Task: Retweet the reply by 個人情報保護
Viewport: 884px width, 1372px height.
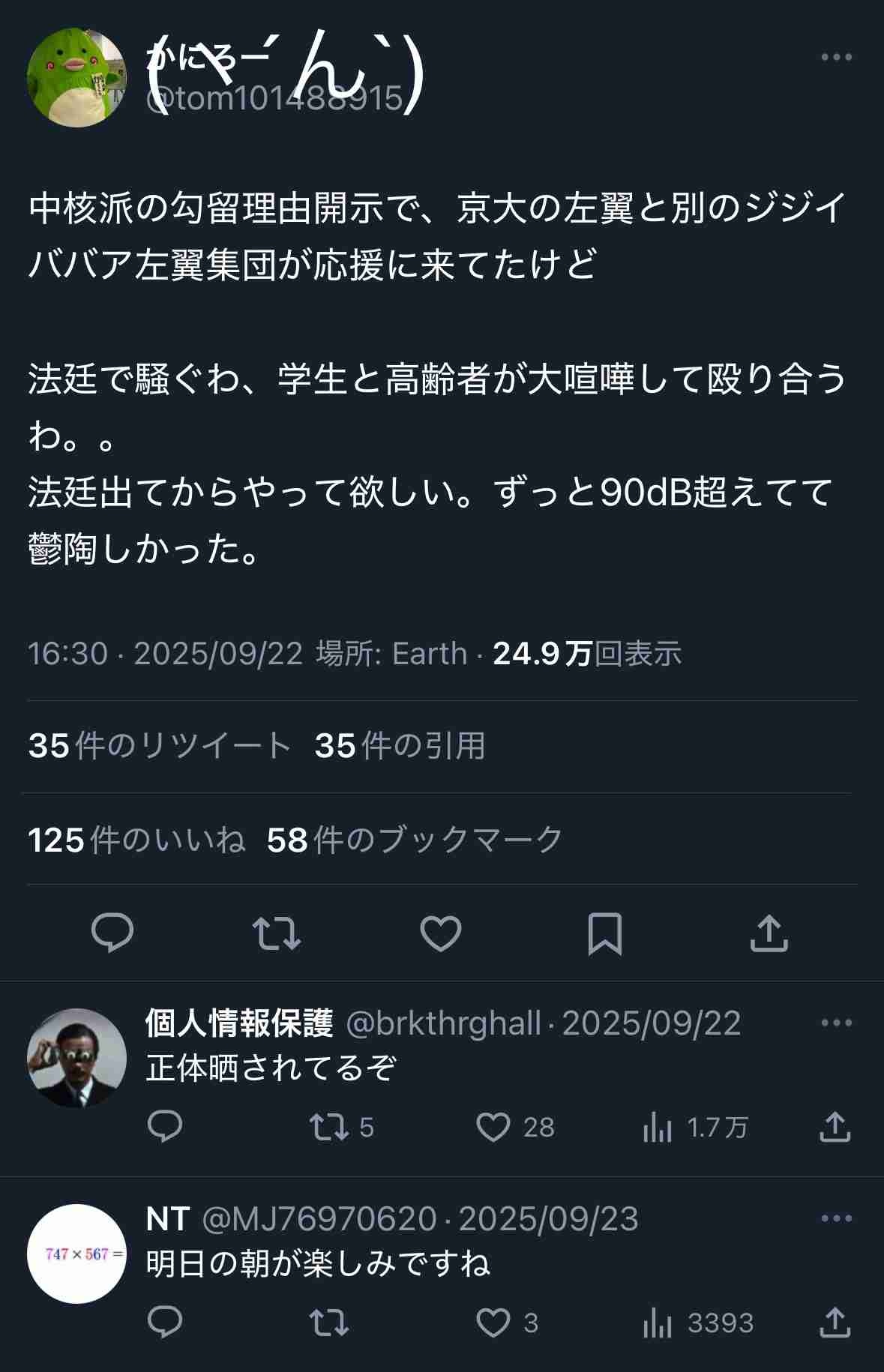Action: point(329,1127)
